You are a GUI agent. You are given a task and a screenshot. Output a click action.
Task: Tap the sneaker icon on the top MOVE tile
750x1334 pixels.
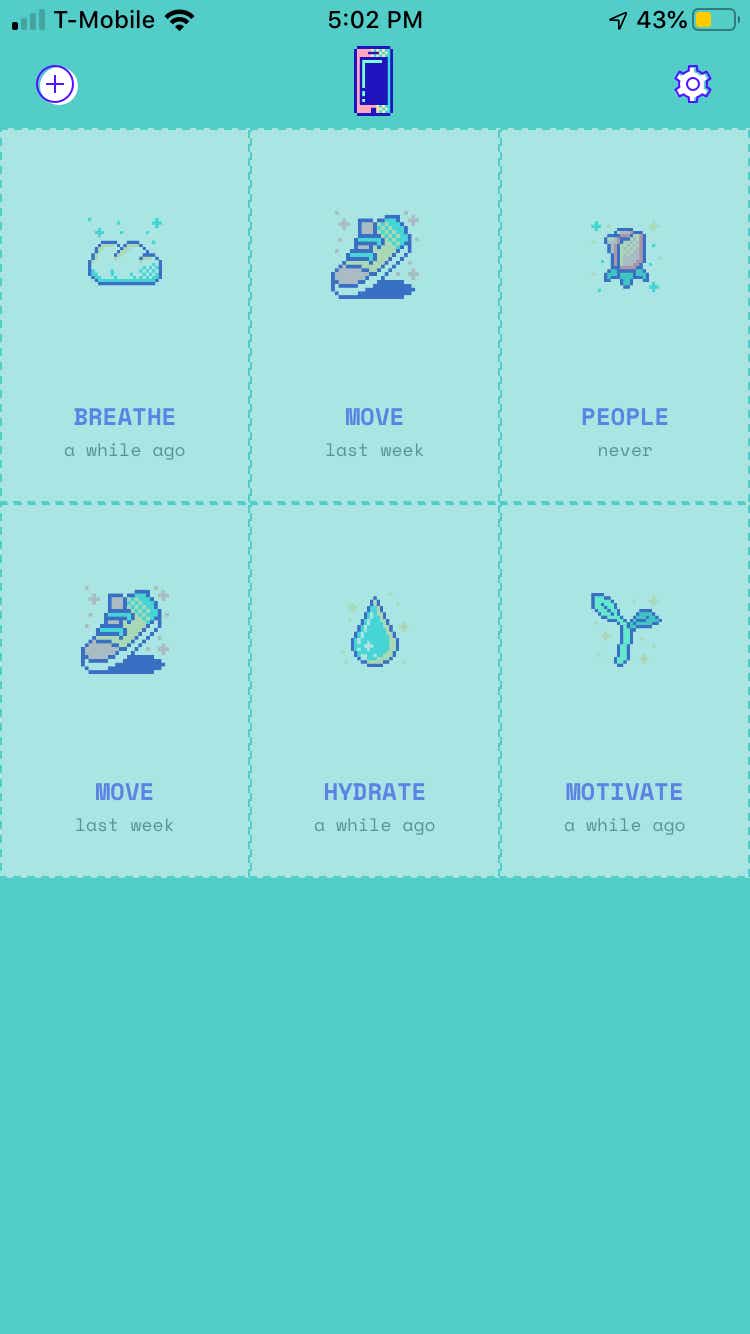coord(374,255)
